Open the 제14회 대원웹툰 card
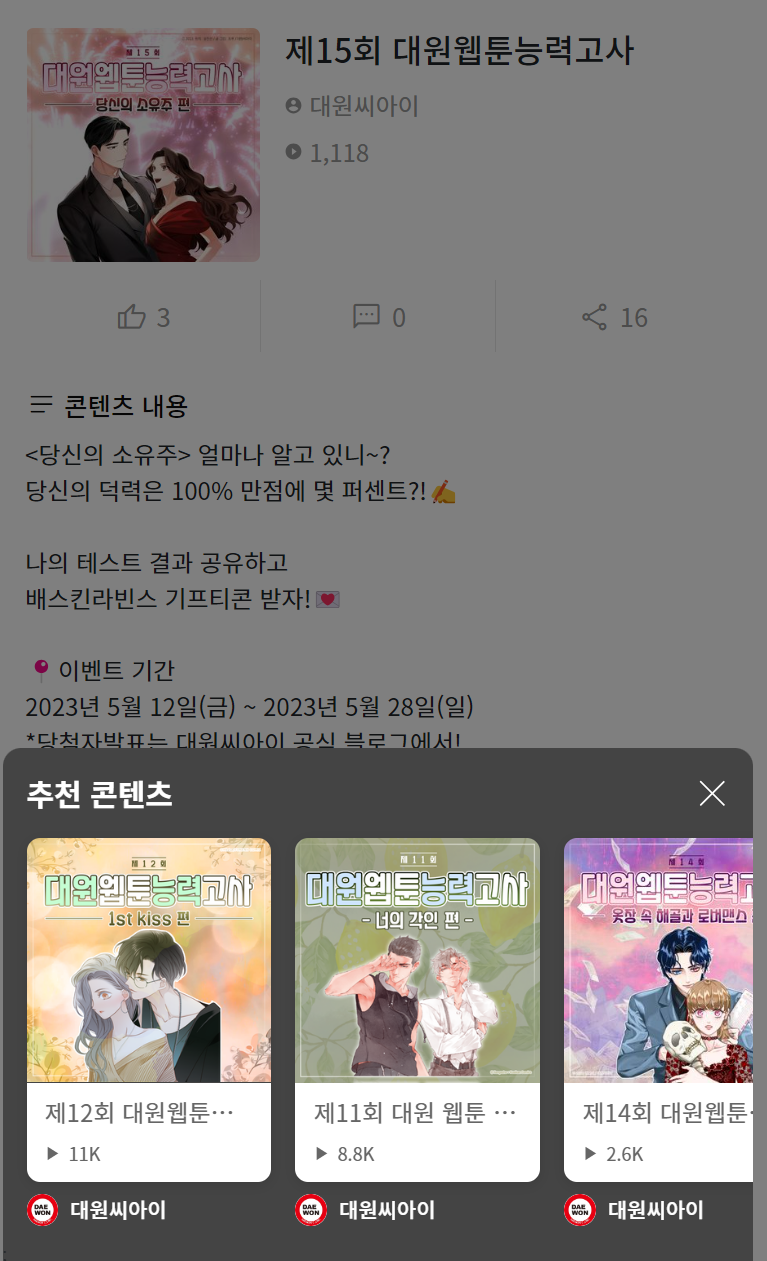Screen dimensions: 767x1261 coord(660,1009)
